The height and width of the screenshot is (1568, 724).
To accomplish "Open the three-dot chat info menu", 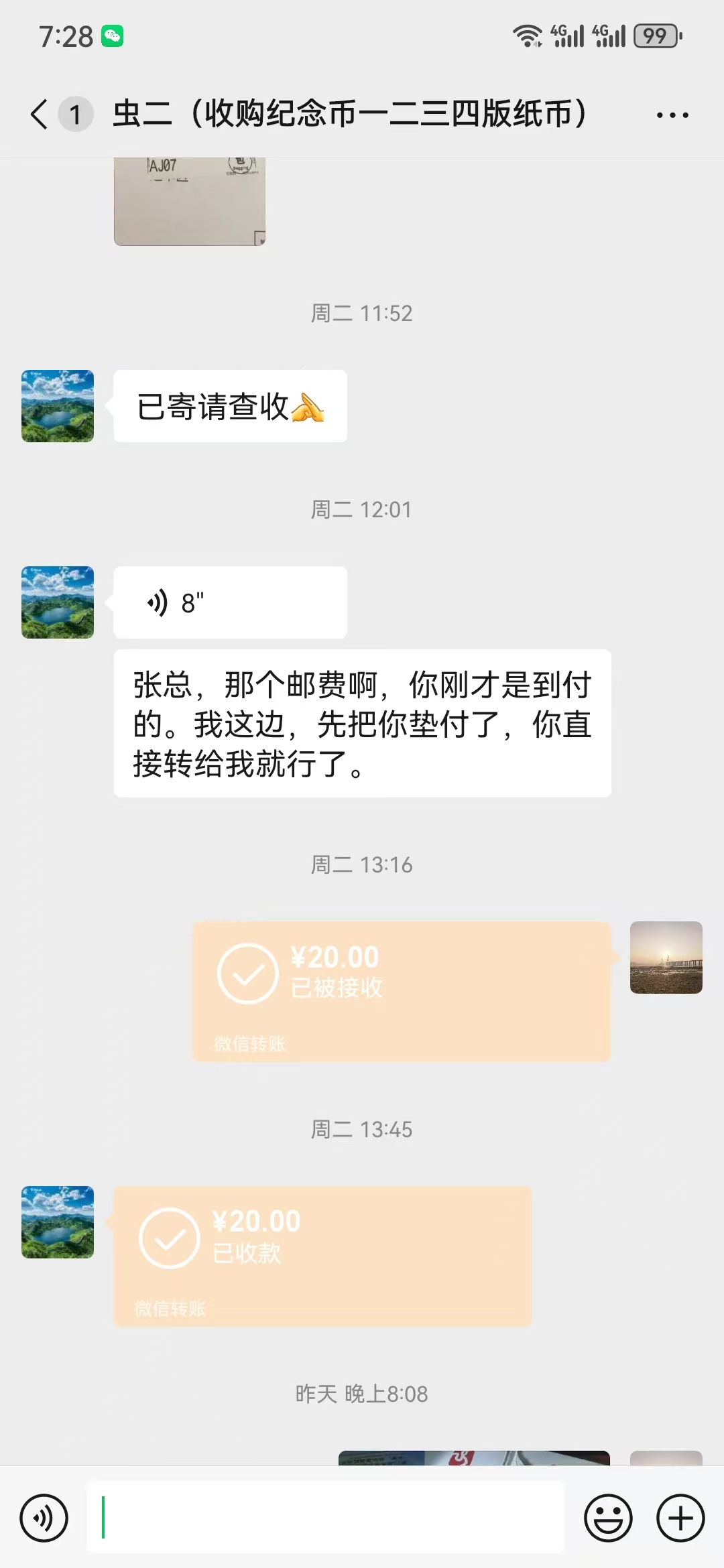I will click(672, 115).
